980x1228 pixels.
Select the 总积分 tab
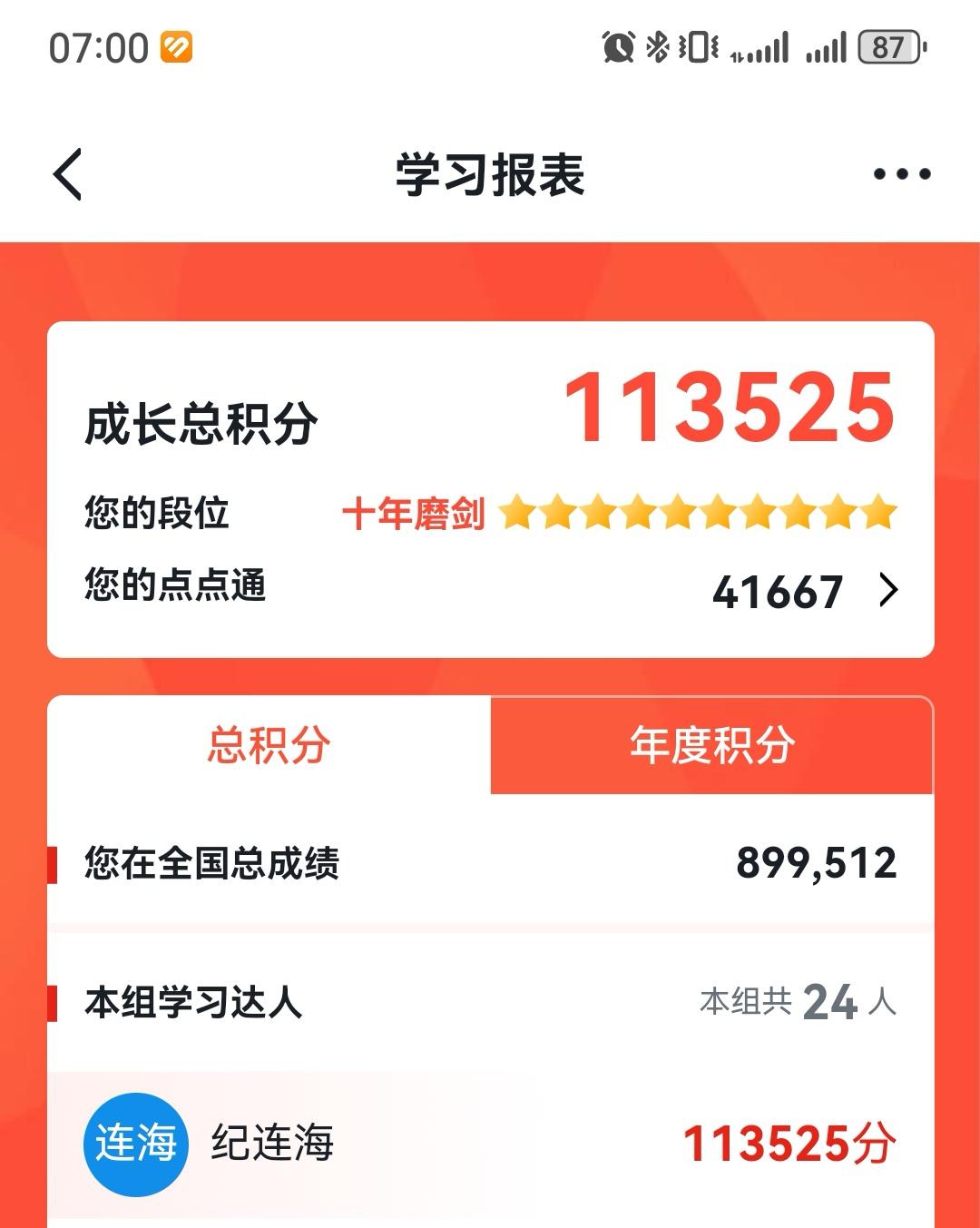[269, 744]
